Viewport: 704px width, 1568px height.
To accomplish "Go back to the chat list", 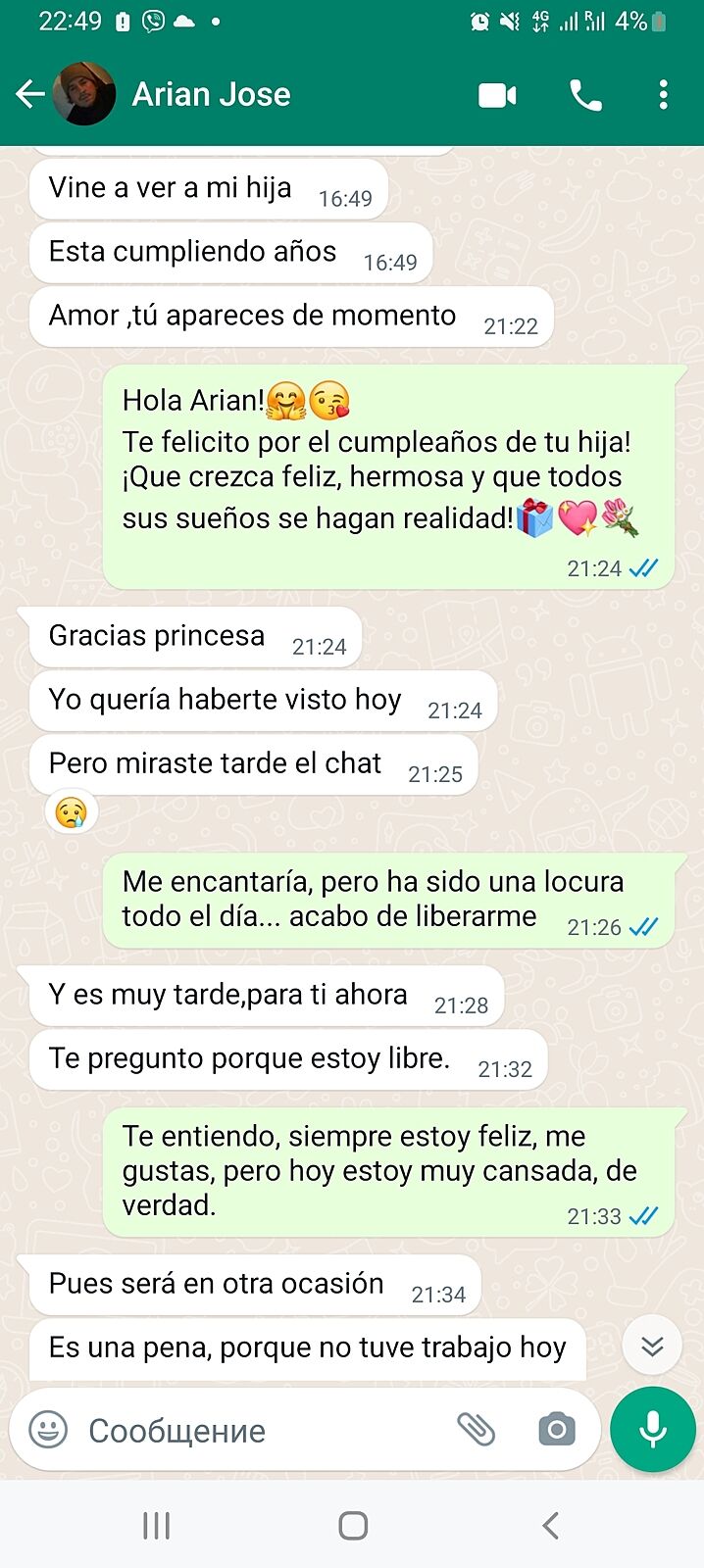I will [x=29, y=94].
